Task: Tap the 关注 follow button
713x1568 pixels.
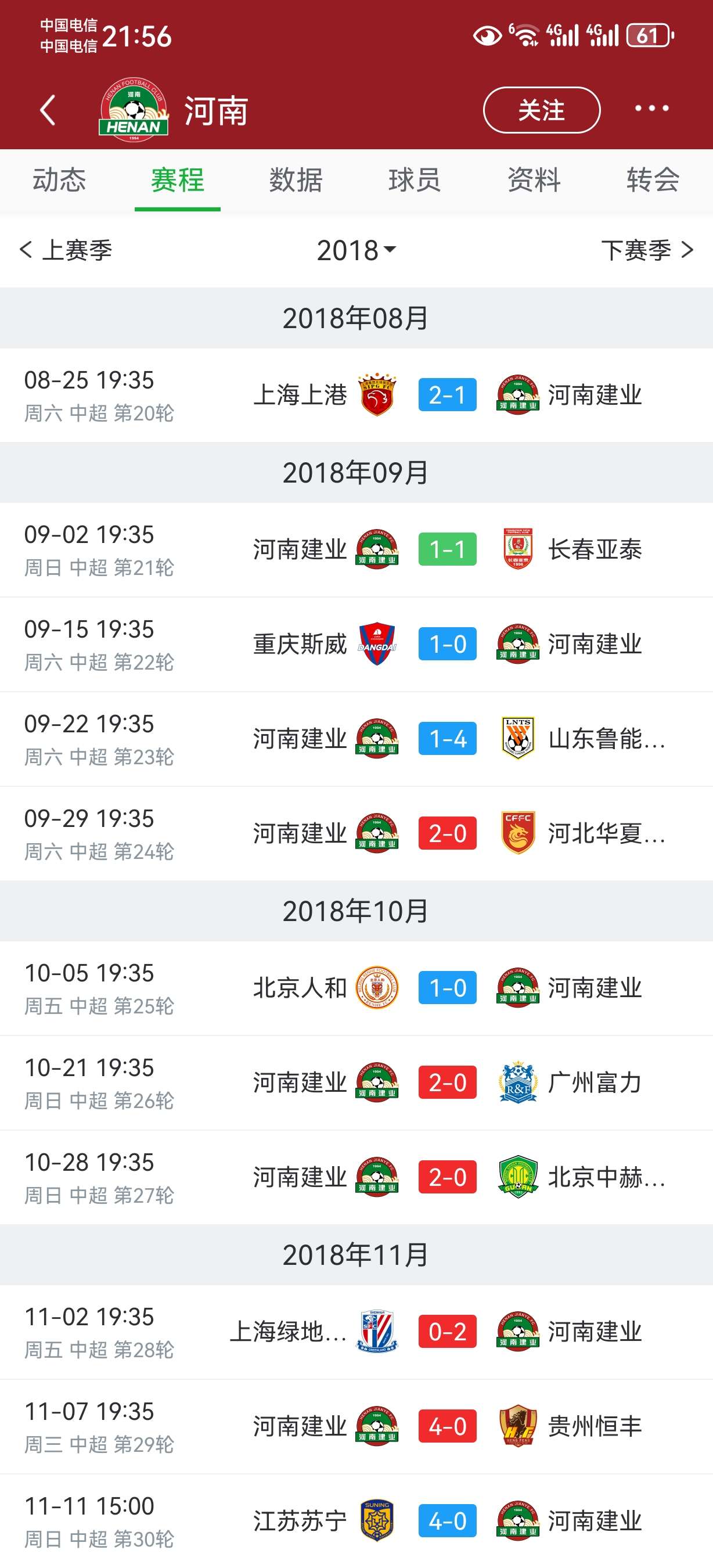Action: click(x=542, y=110)
